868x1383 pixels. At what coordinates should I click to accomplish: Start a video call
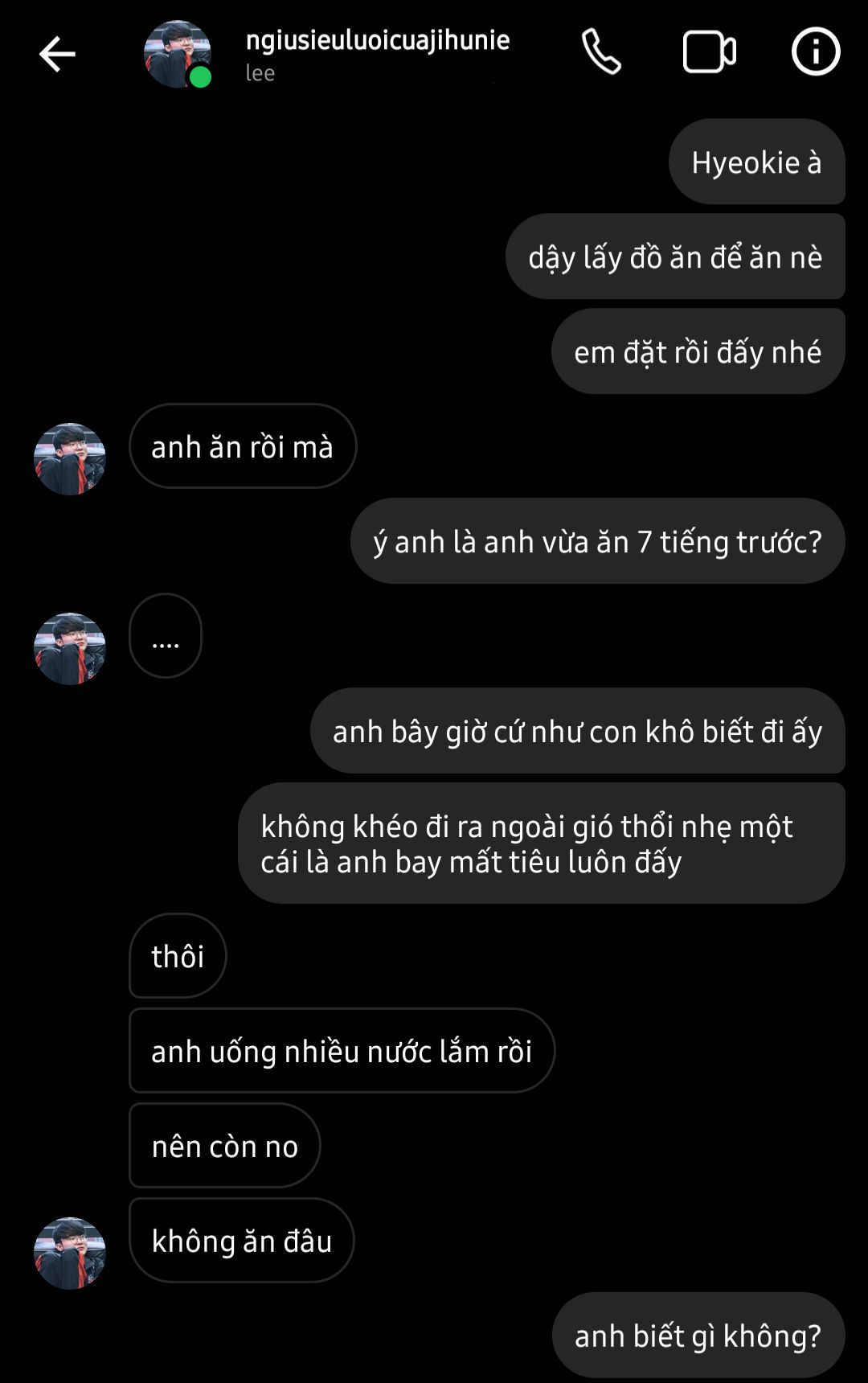(x=709, y=52)
